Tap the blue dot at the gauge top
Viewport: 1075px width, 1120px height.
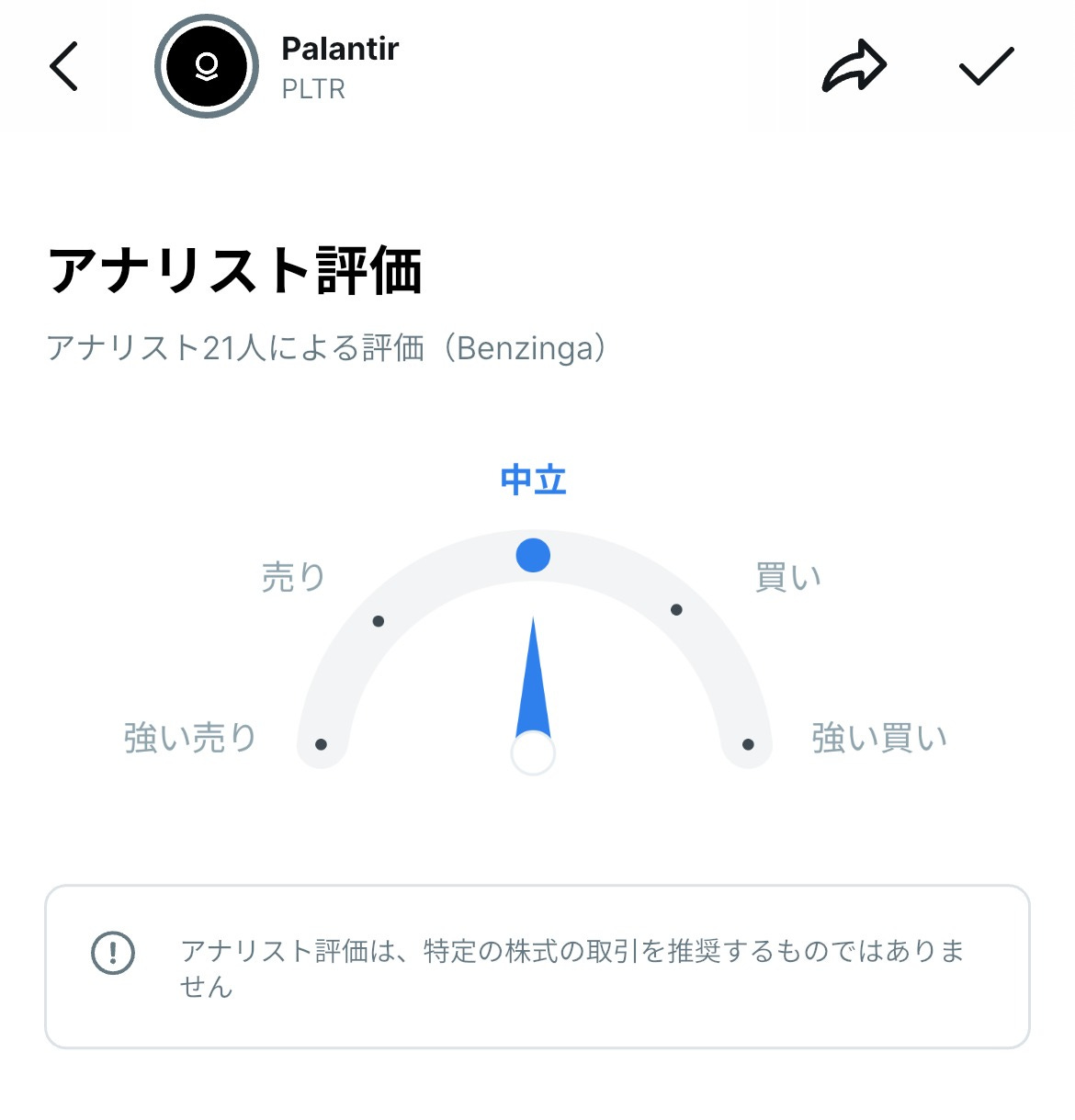pyautogui.click(x=533, y=556)
